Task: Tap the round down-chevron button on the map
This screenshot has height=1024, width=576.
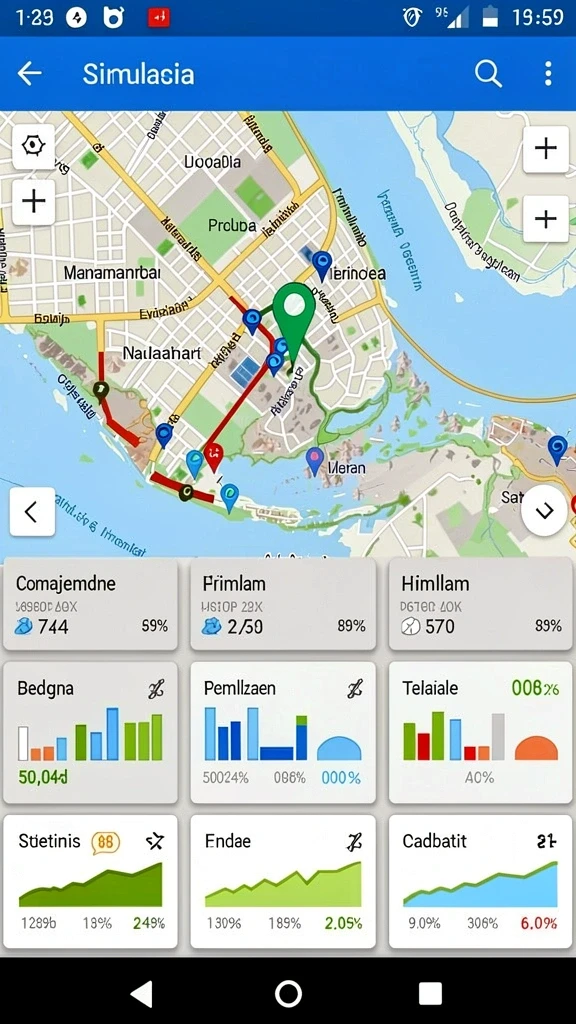Action: tap(544, 511)
